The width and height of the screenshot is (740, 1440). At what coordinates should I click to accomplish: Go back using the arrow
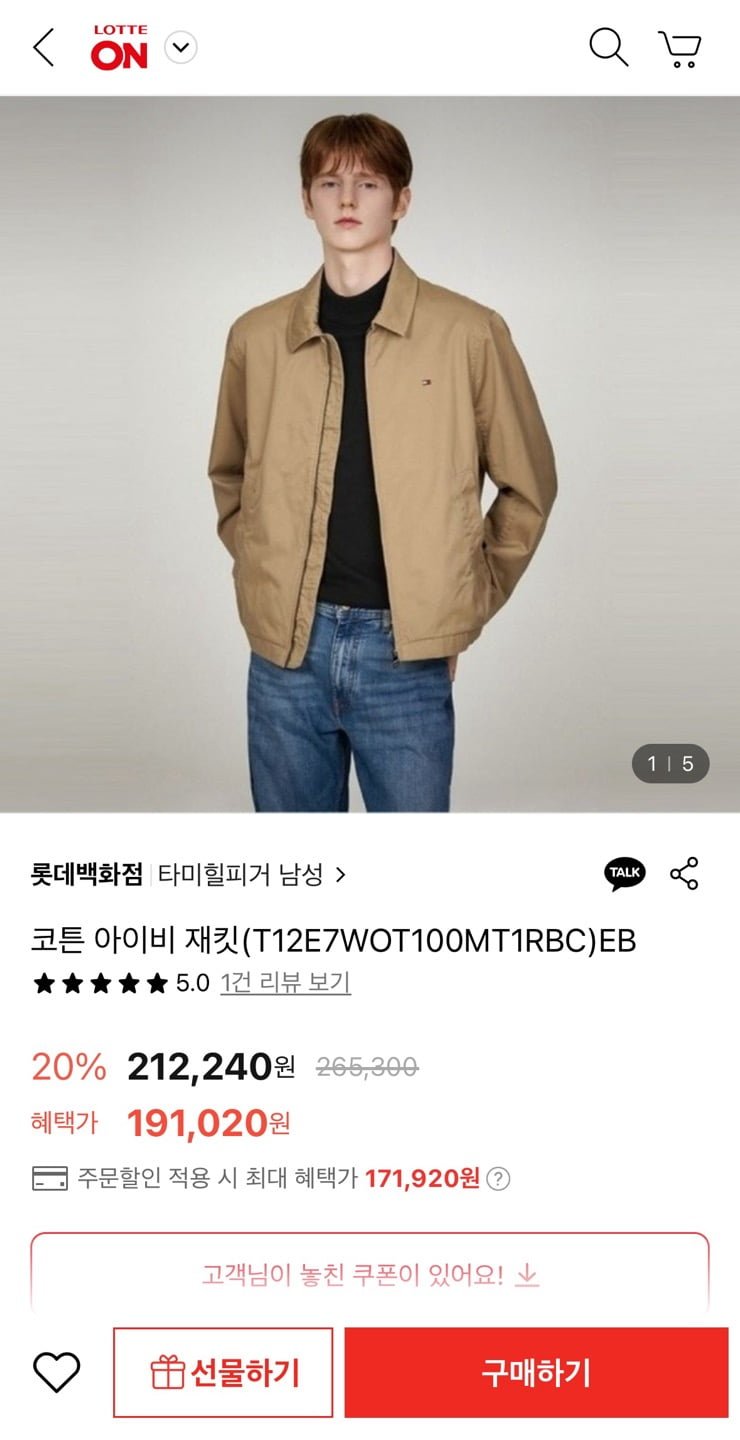(x=43, y=47)
